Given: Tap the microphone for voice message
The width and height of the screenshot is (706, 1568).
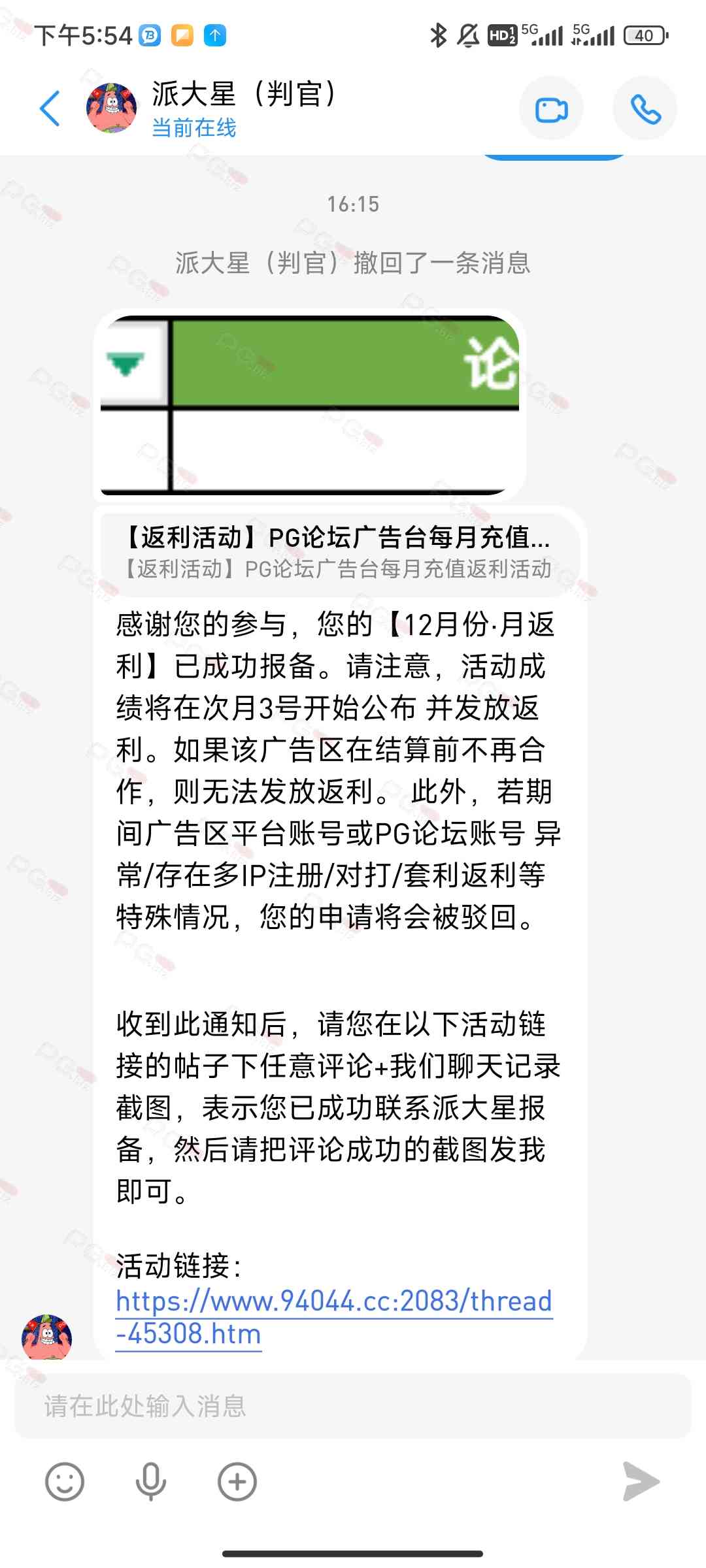Looking at the screenshot, I should [150, 1481].
